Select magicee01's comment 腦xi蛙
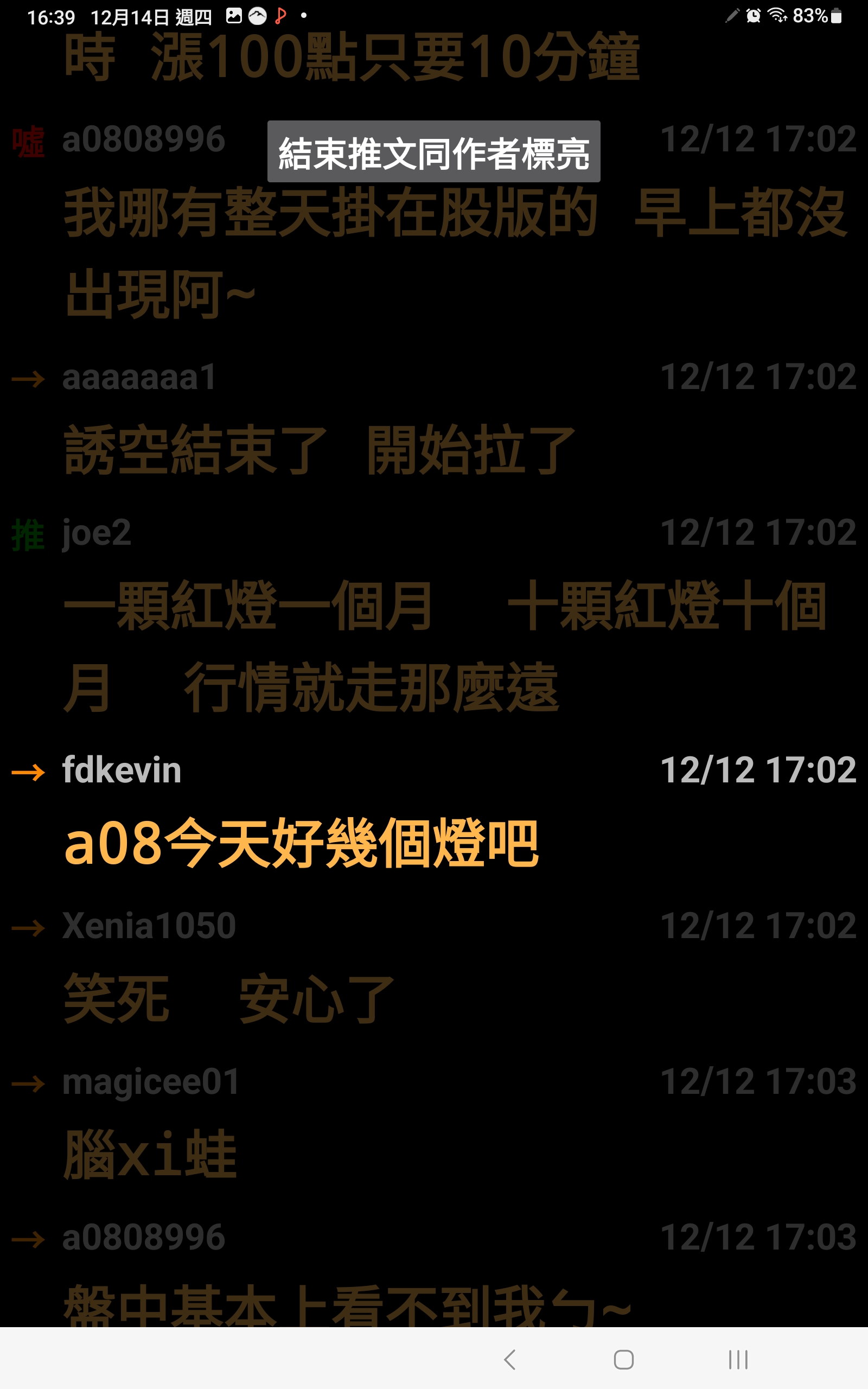The image size is (868, 1389). click(x=150, y=1154)
